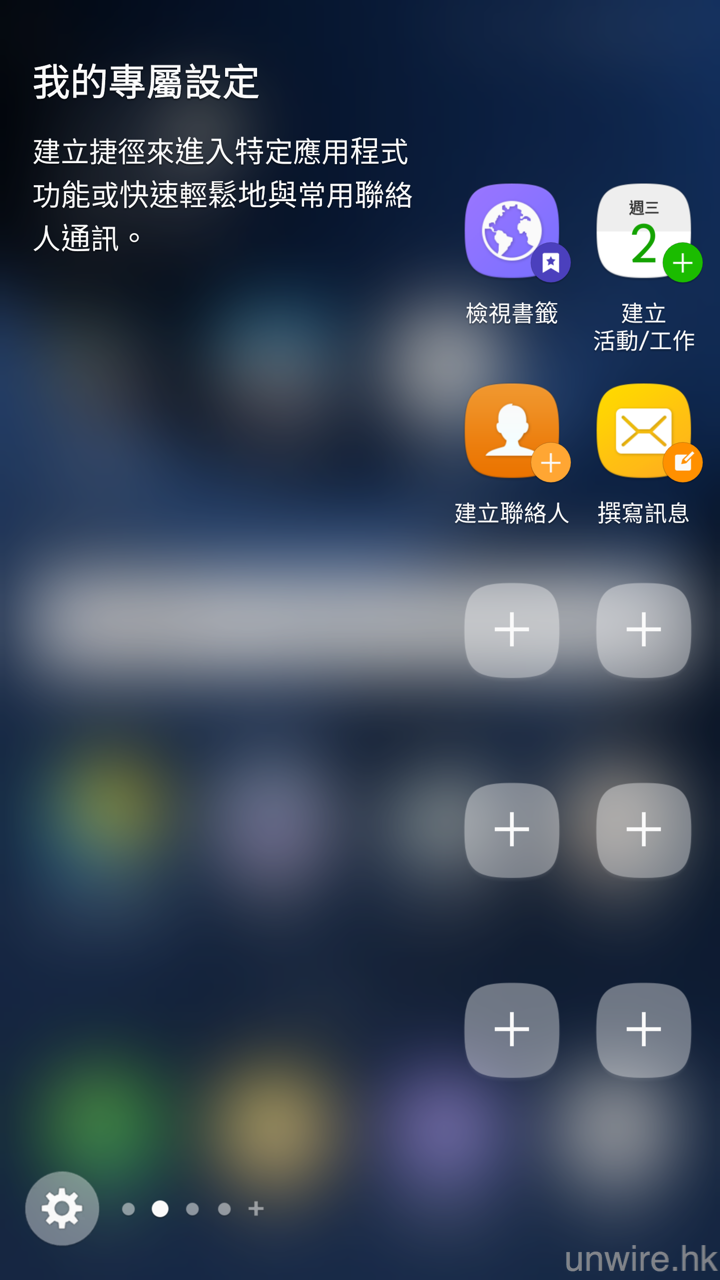Add a new panel with the plus indicator
Viewport: 720px width, 1280px height.
256,1208
